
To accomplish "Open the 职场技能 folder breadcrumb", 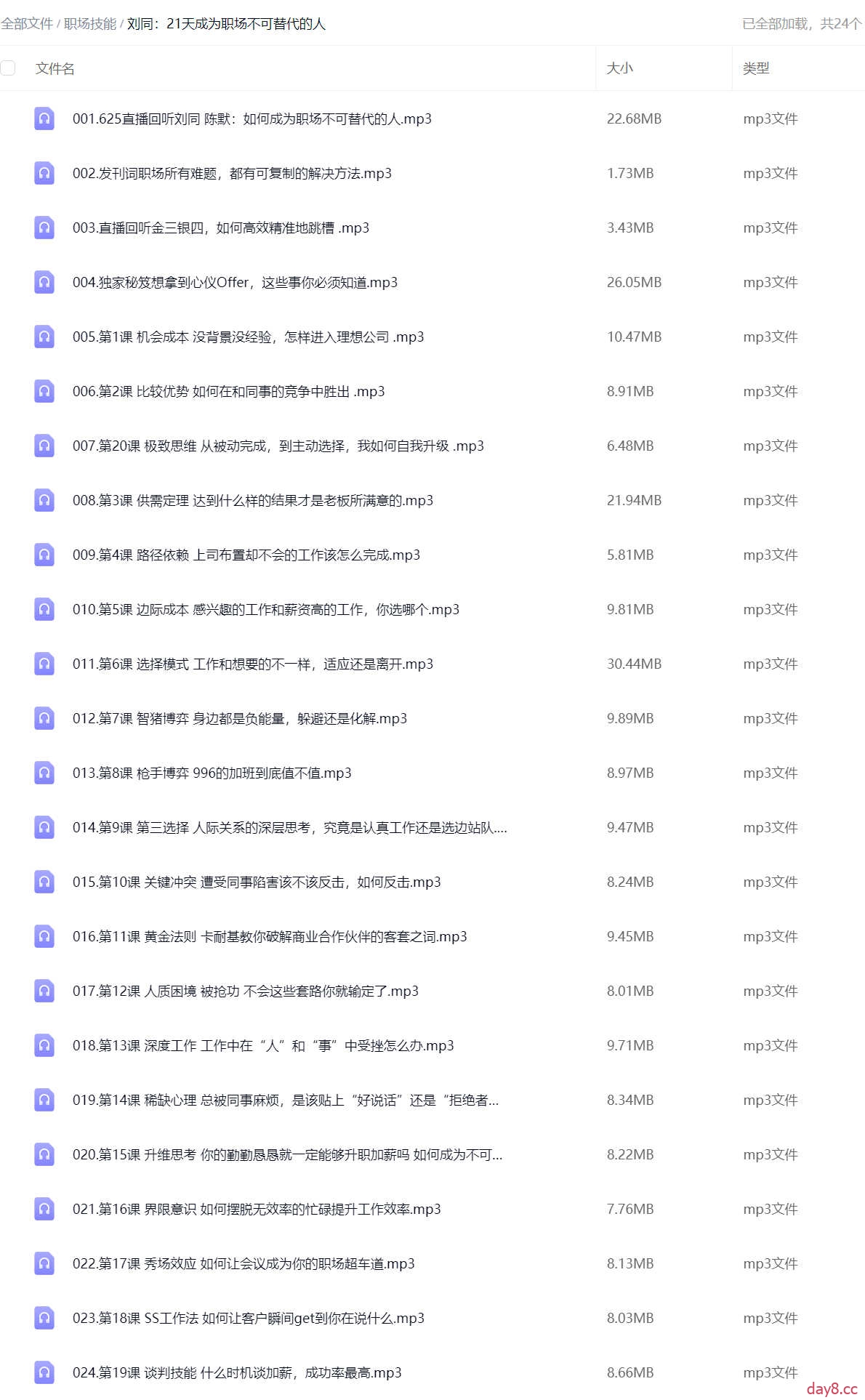I will (90, 24).
